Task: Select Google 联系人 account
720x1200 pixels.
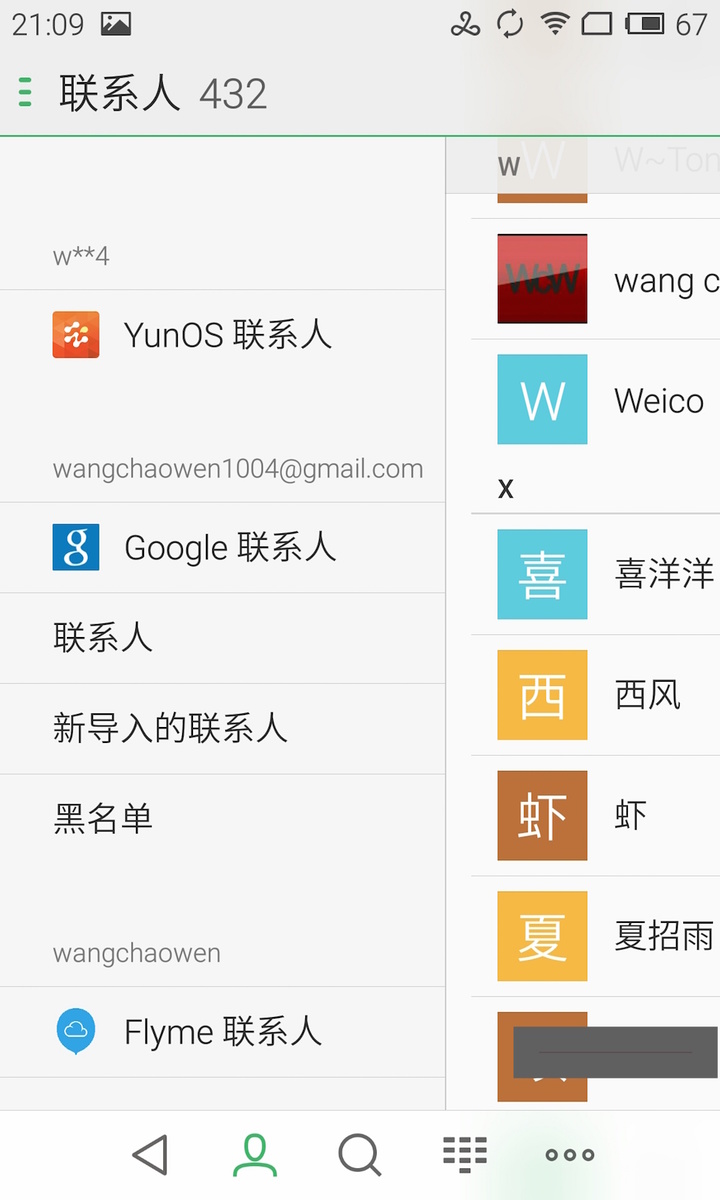Action: (x=228, y=547)
